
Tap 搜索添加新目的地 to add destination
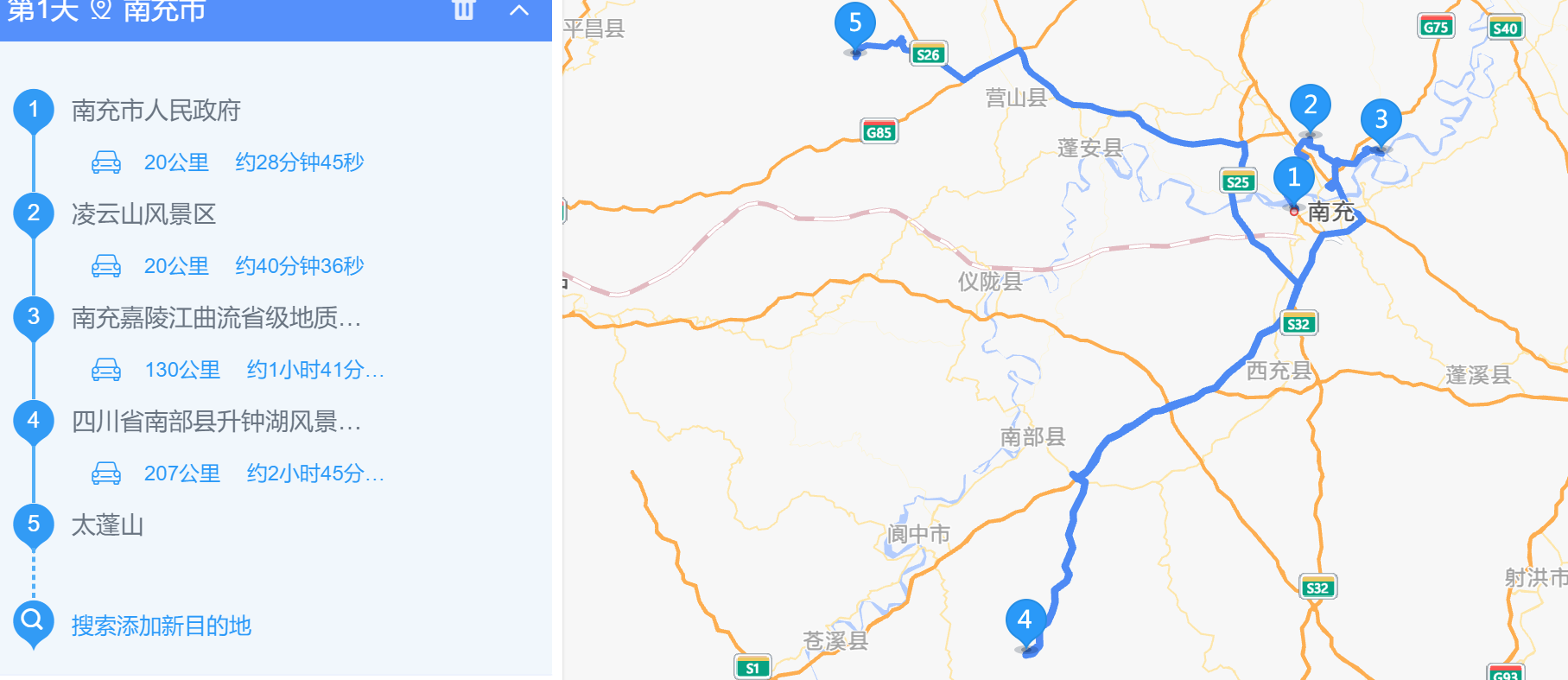pos(161,626)
